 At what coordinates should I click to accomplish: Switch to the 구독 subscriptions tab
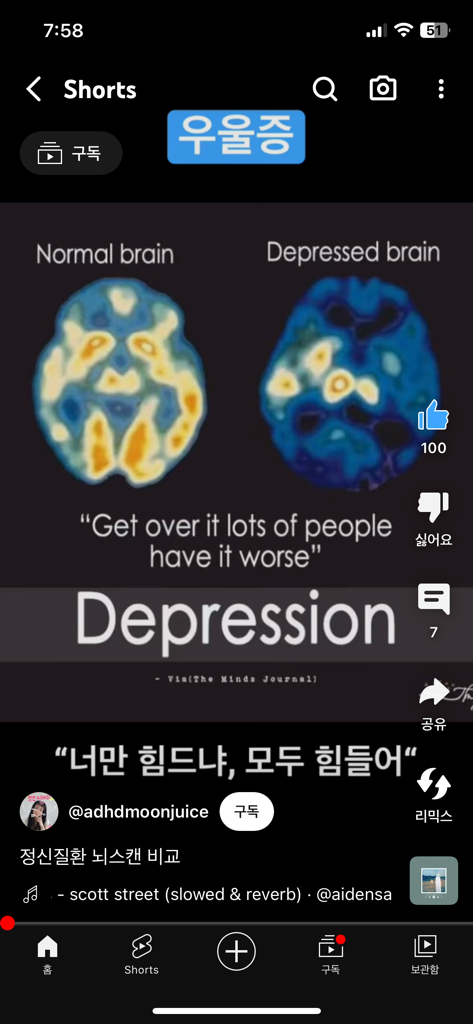tap(331, 955)
